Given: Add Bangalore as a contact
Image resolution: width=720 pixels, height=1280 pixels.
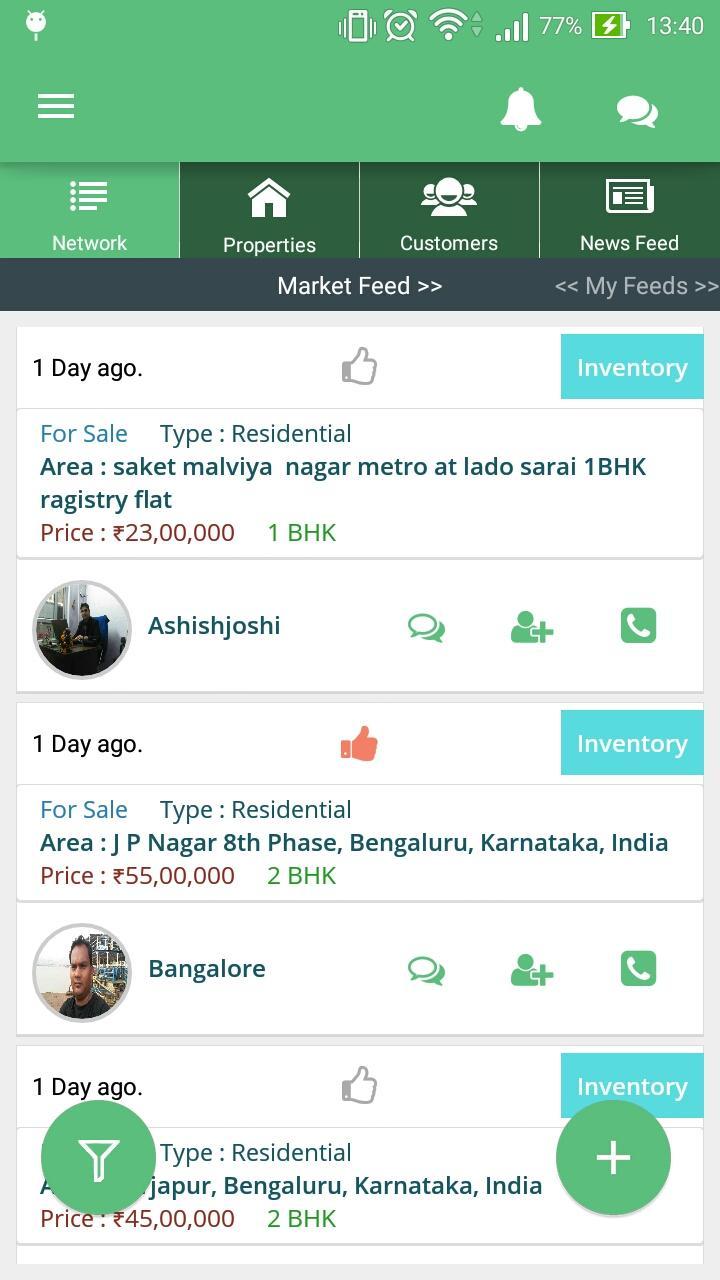Looking at the screenshot, I should click(531, 970).
